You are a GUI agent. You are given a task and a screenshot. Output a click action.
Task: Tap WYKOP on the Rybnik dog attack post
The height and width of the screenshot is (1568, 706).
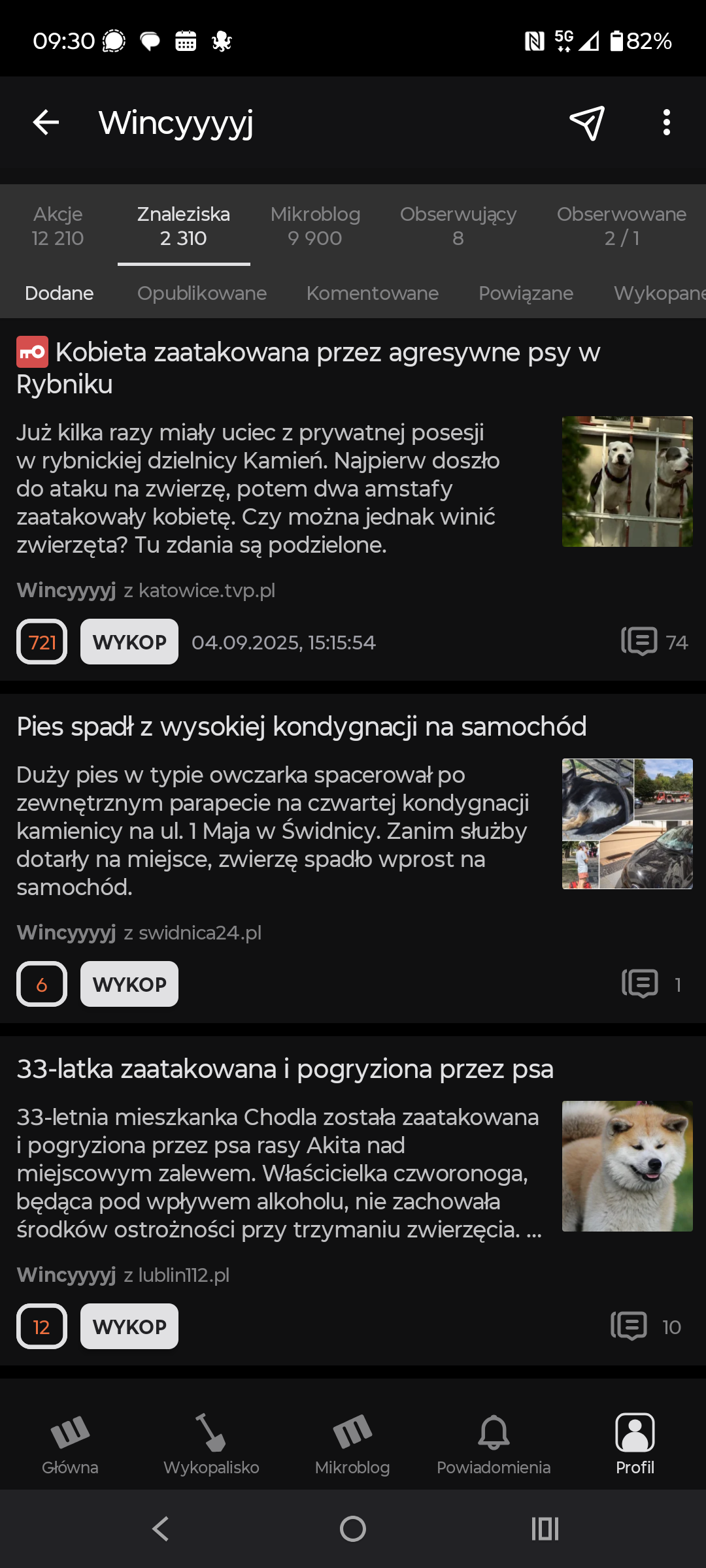coord(129,642)
